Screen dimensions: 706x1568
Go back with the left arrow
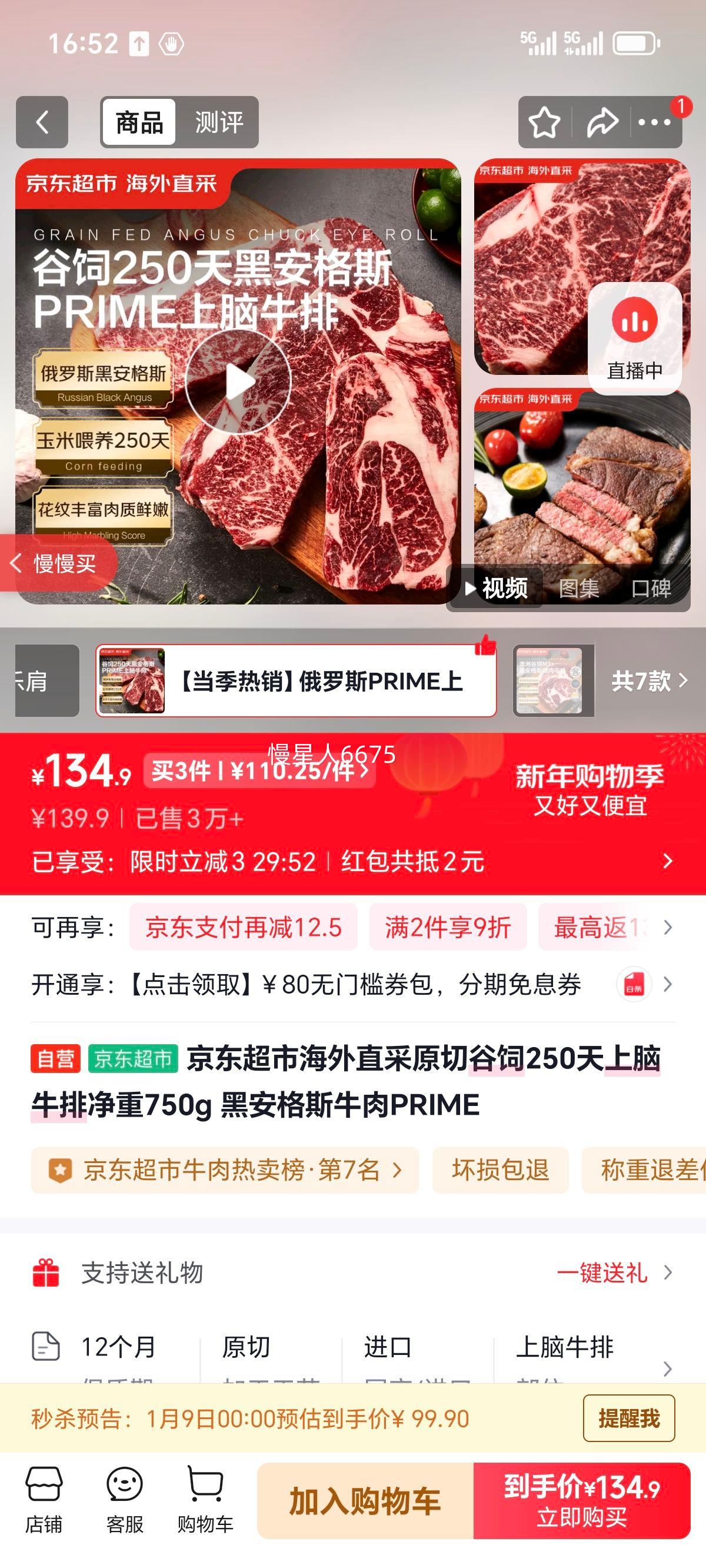pyautogui.click(x=41, y=122)
